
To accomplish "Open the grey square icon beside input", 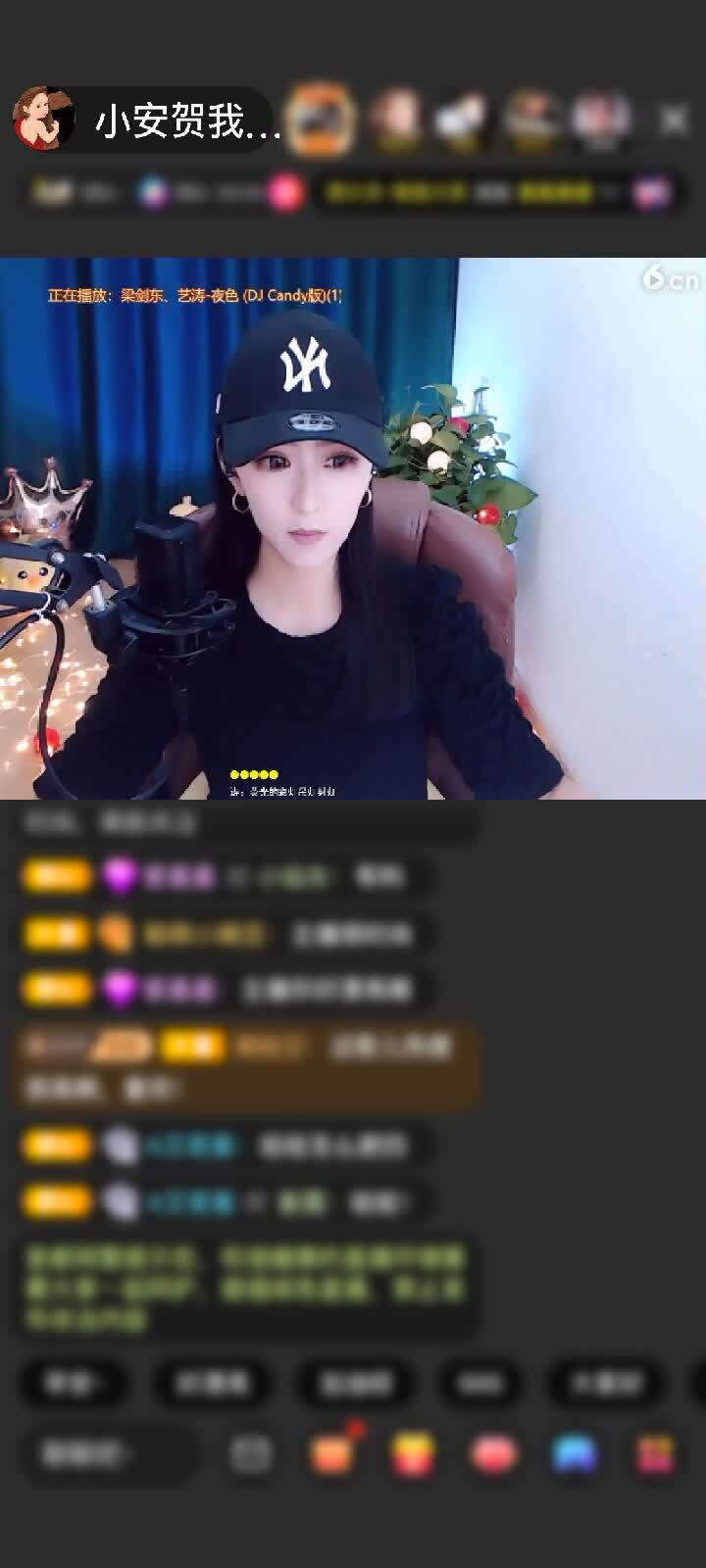I will click(251, 1453).
